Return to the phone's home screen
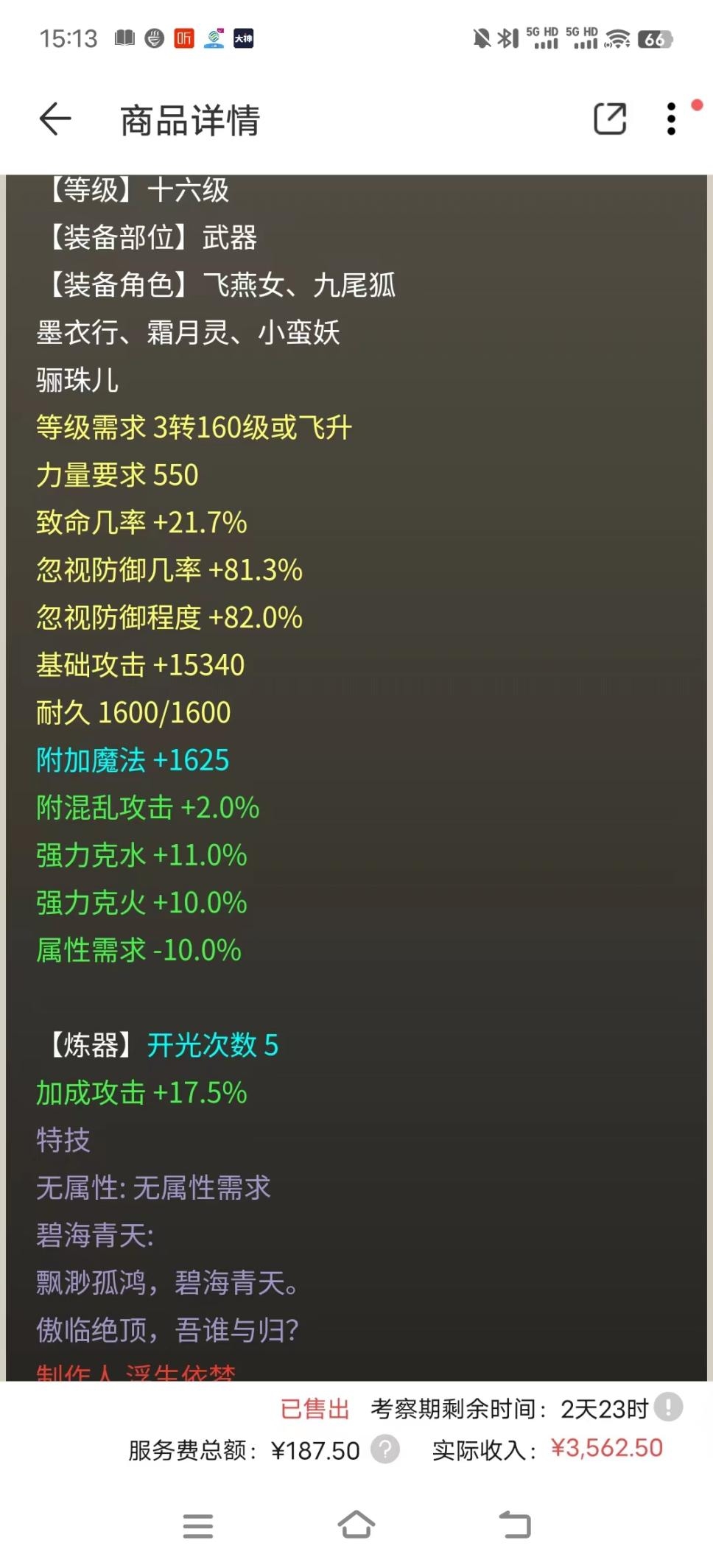The image size is (713, 1568). pyautogui.click(x=356, y=1525)
